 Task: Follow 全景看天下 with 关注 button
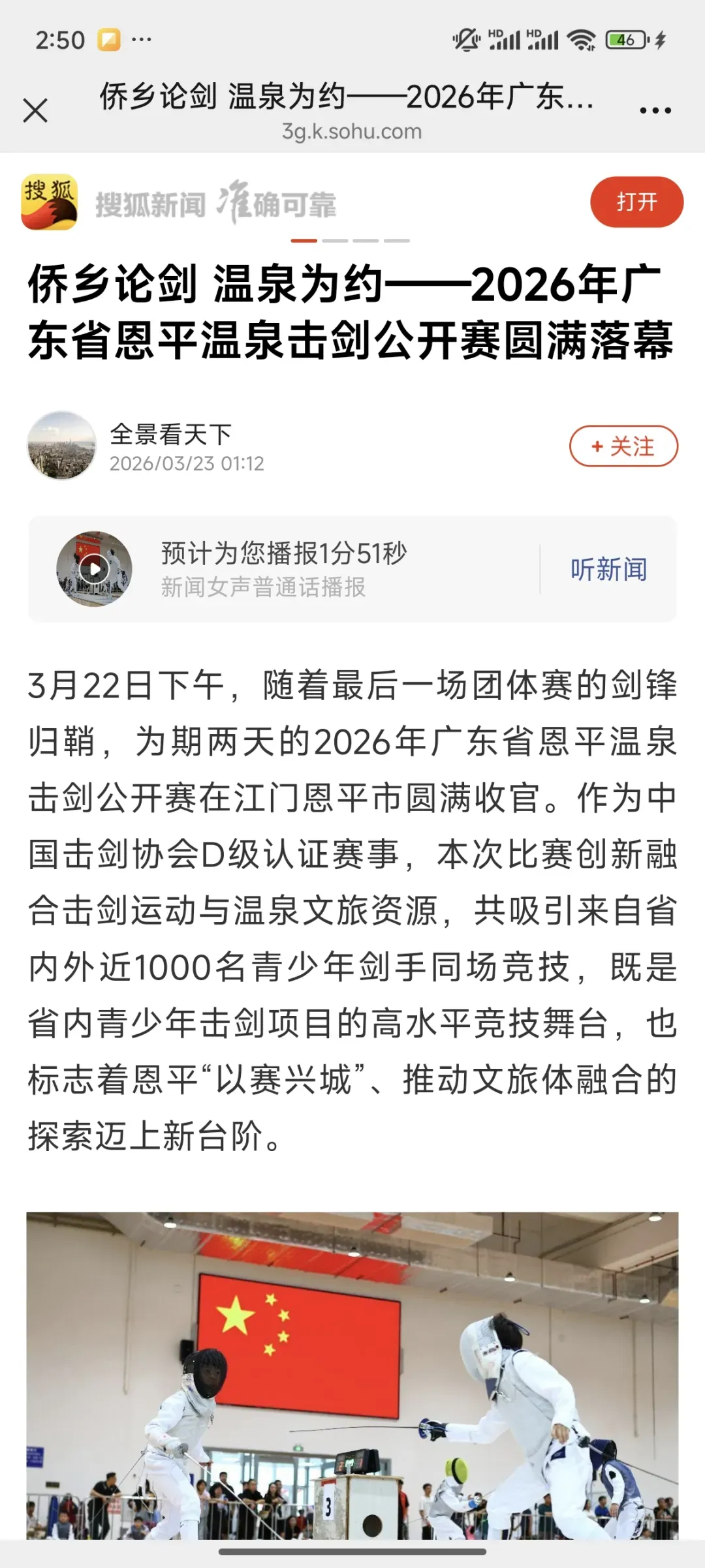click(623, 446)
